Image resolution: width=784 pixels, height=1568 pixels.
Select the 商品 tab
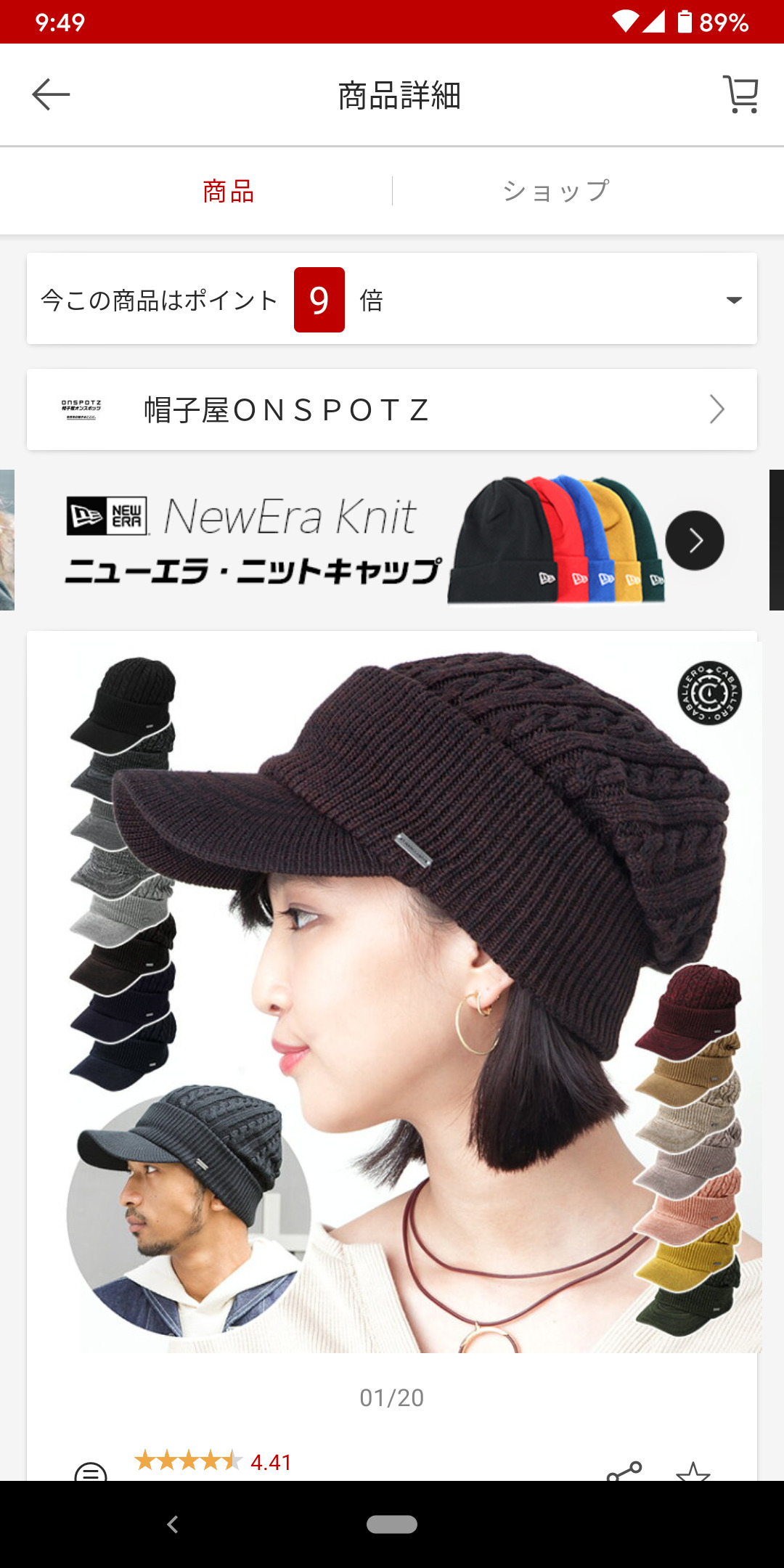(229, 191)
